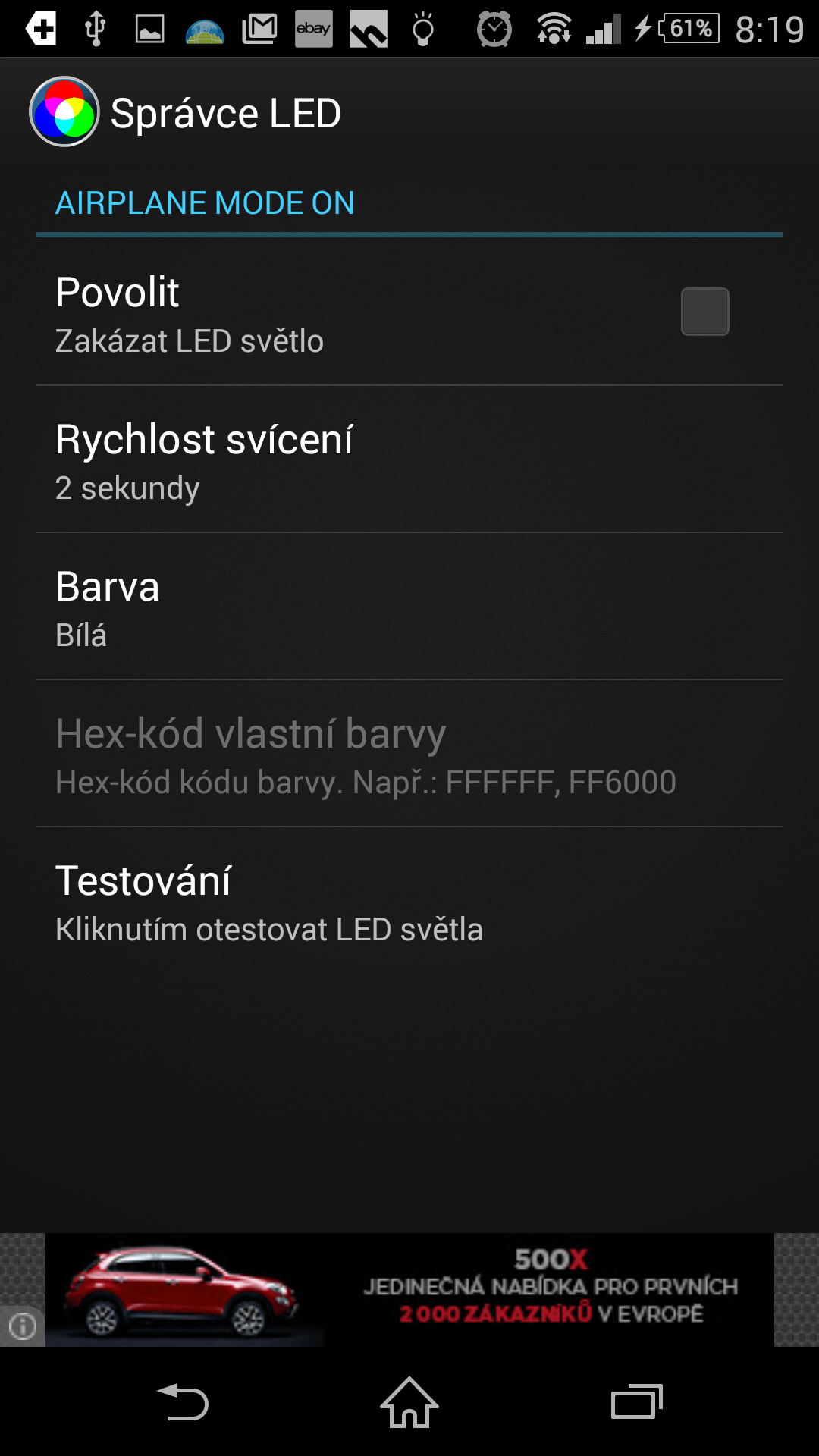Toggle the Povolit checkbox
This screenshot has width=819, height=1456.
[704, 312]
